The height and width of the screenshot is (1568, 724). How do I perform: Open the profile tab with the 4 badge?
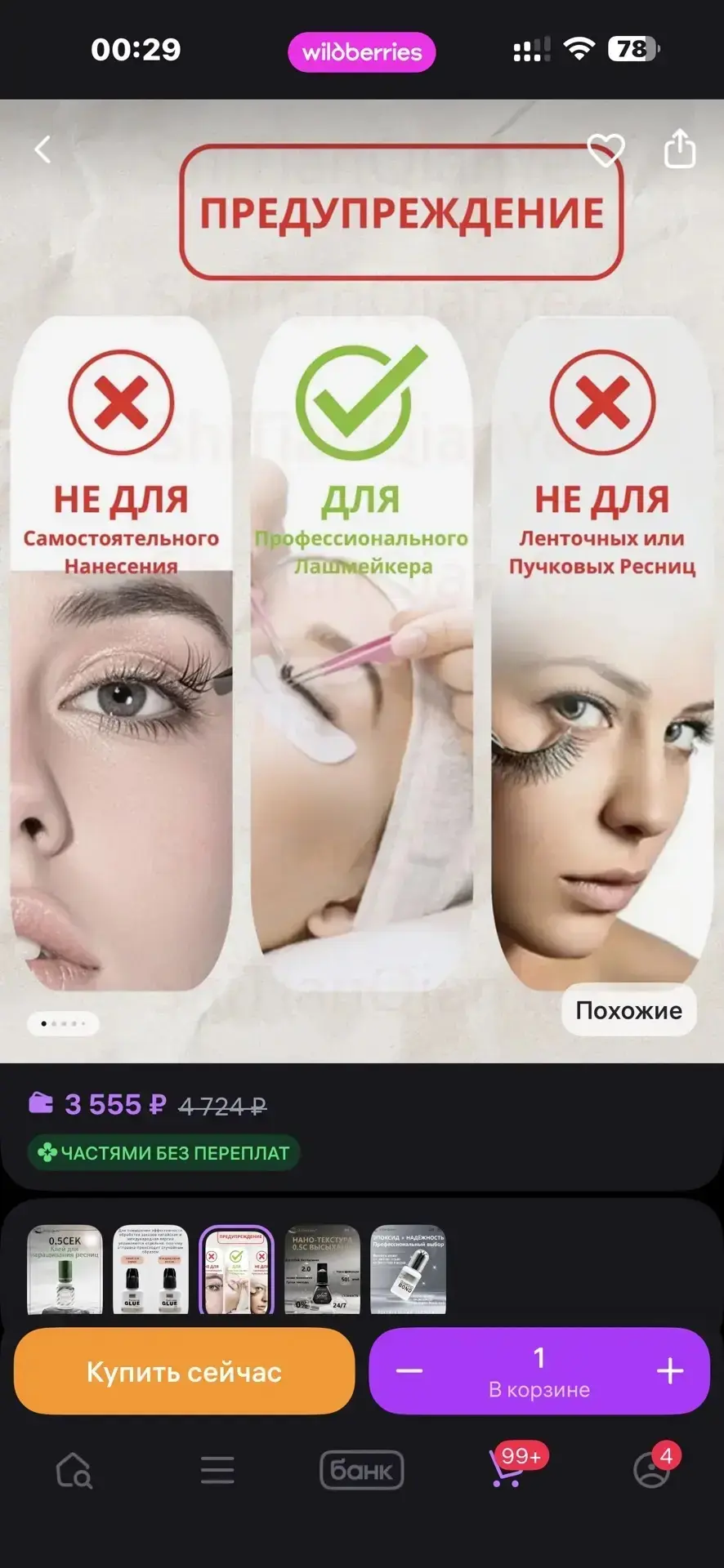pyautogui.click(x=654, y=1467)
